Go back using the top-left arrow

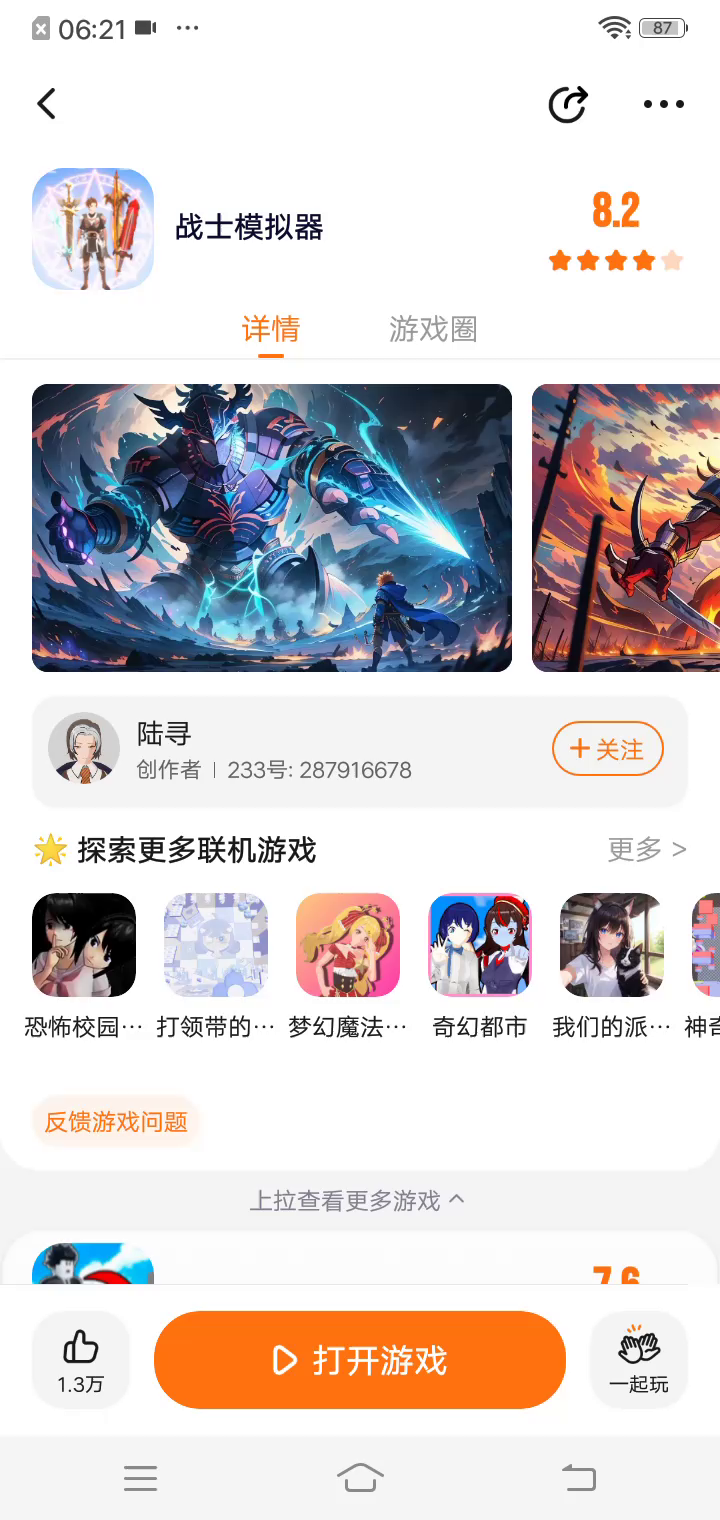click(46, 104)
